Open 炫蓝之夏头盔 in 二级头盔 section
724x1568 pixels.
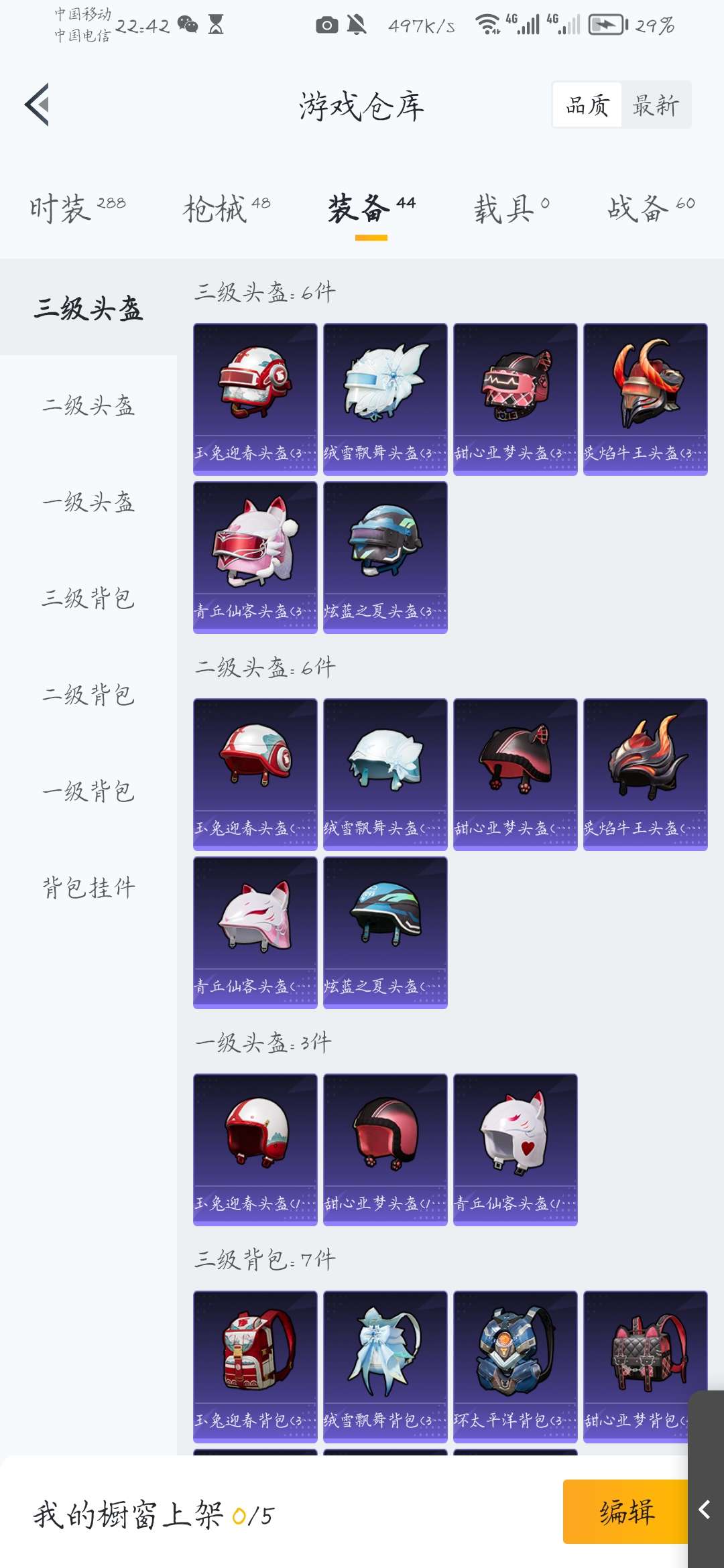tap(385, 933)
